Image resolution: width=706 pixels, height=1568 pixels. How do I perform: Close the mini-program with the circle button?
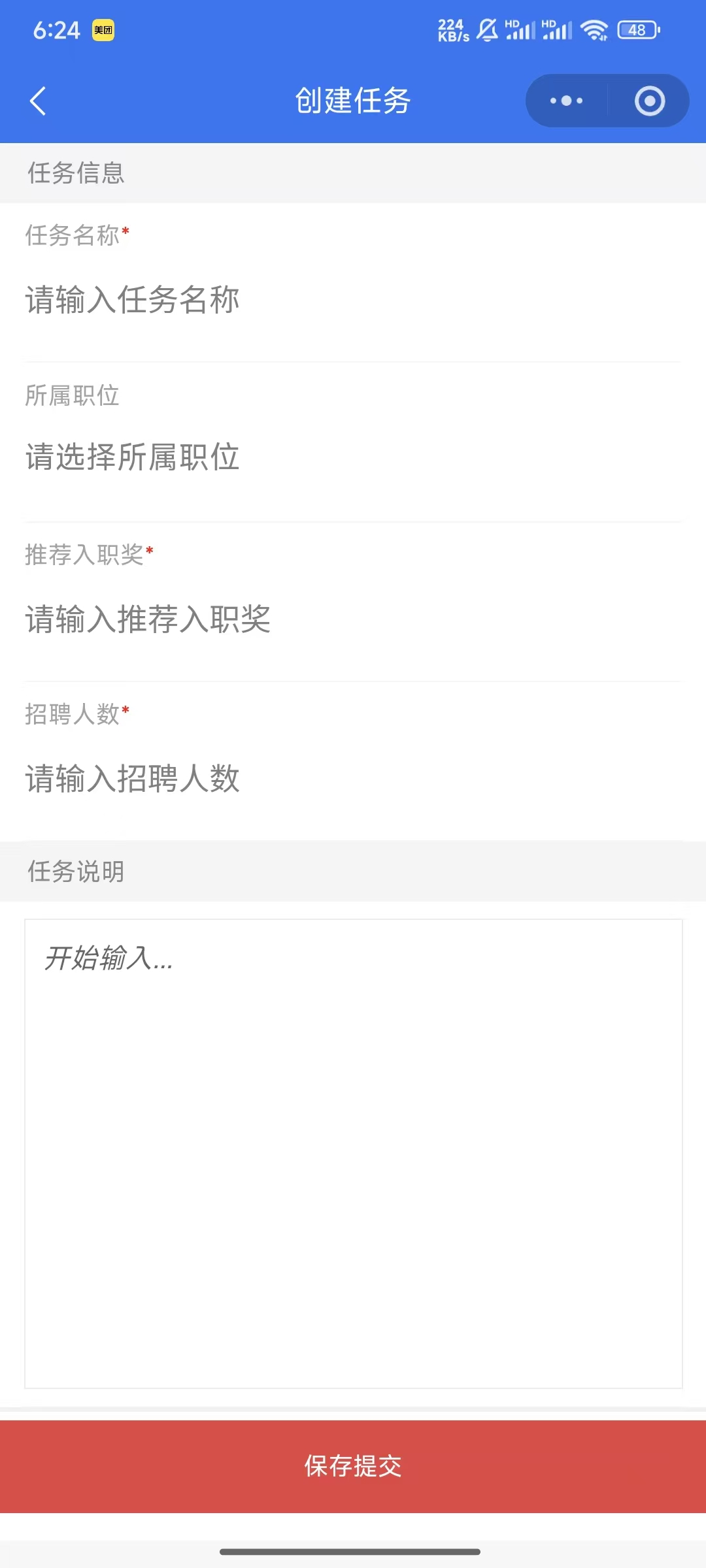649,101
